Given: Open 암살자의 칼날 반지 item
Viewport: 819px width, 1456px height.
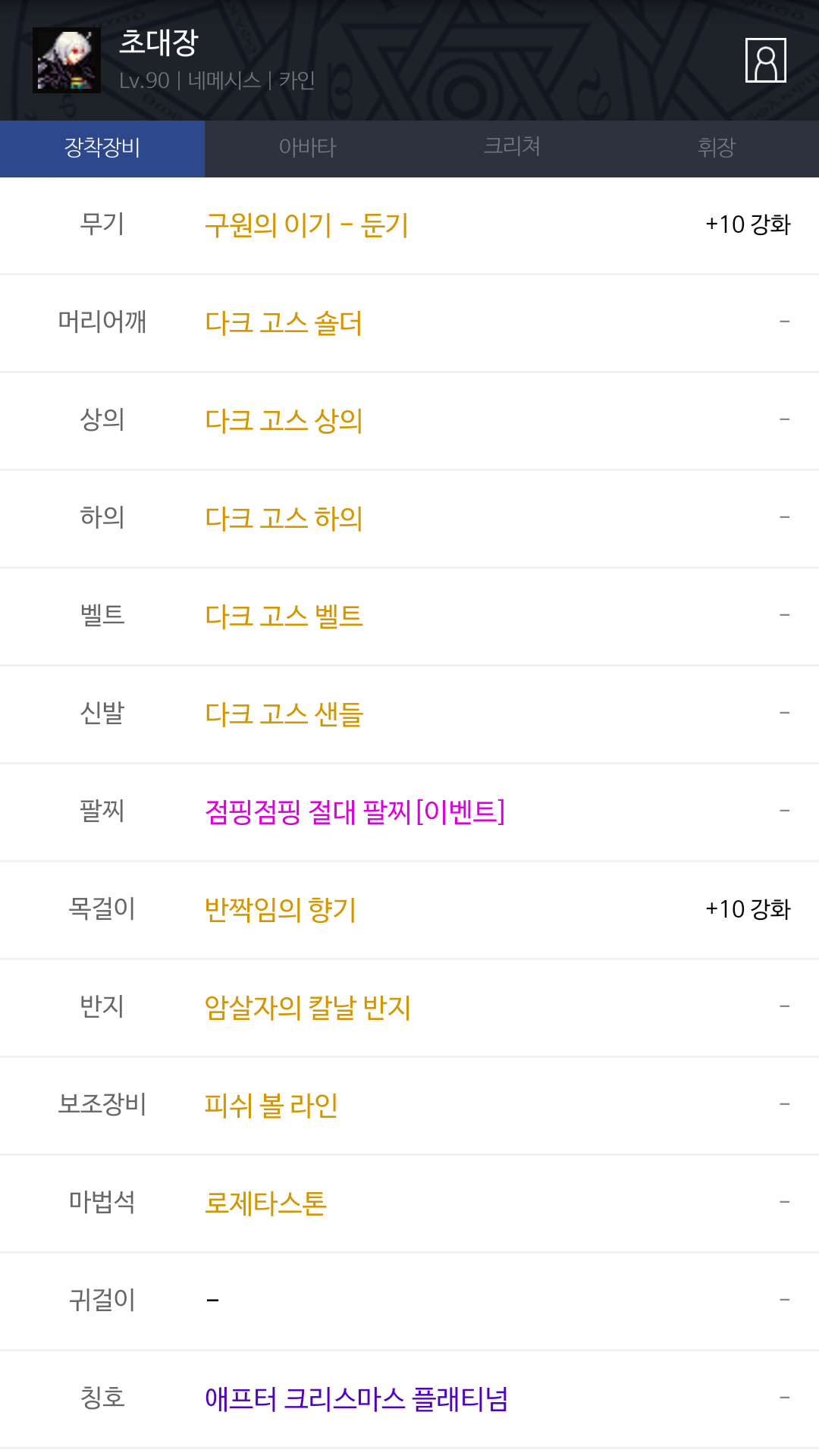Looking at the screenshot, I should pos(308,1008).
